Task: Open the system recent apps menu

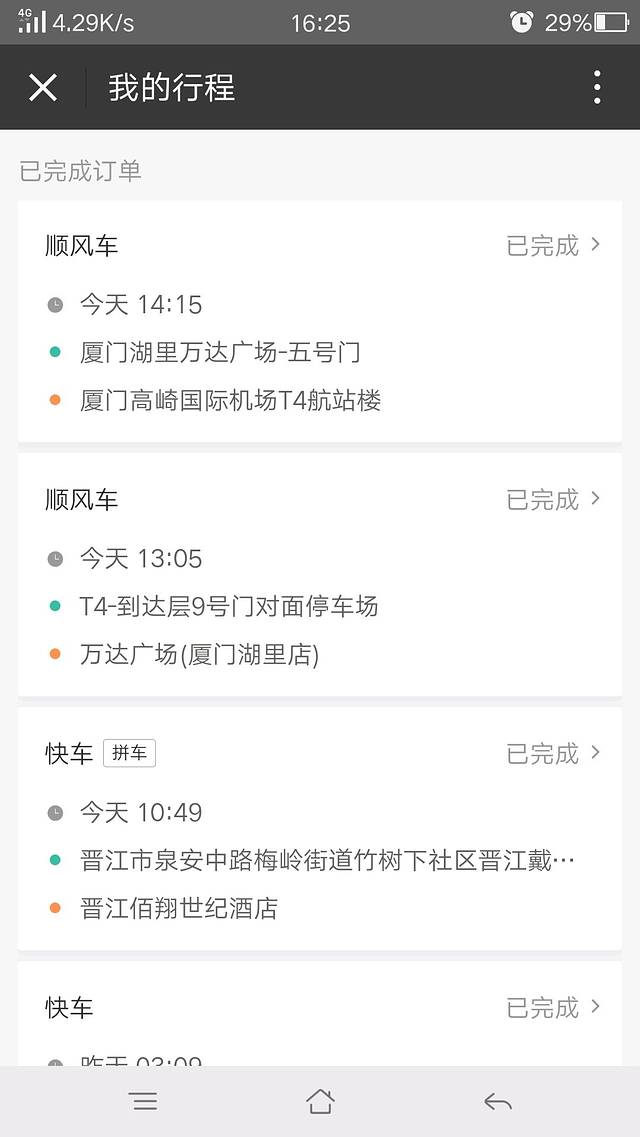Action: click(143, 1102)
